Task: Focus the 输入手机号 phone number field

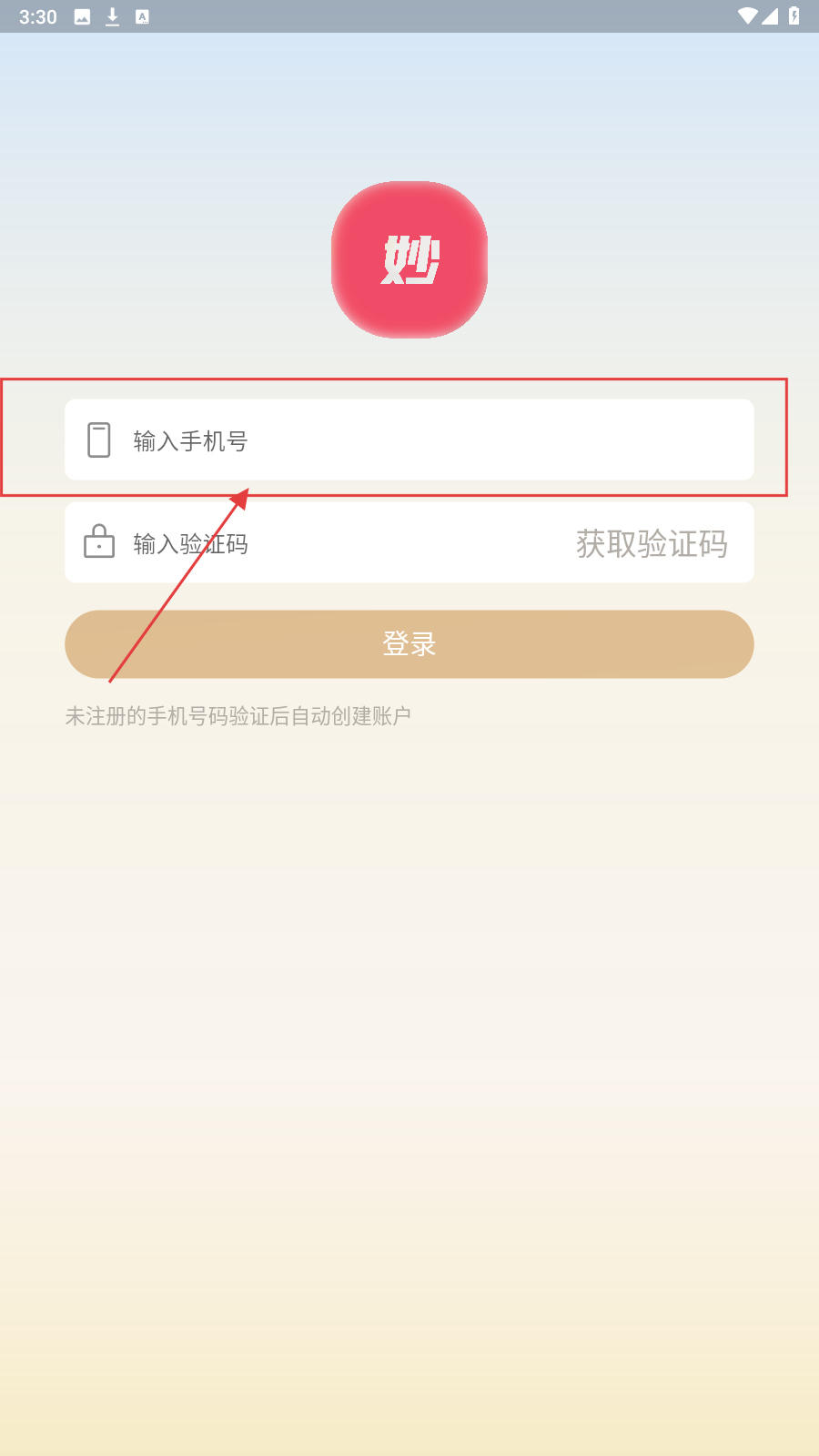Action: pyautogui.click(x=409, y=440)
